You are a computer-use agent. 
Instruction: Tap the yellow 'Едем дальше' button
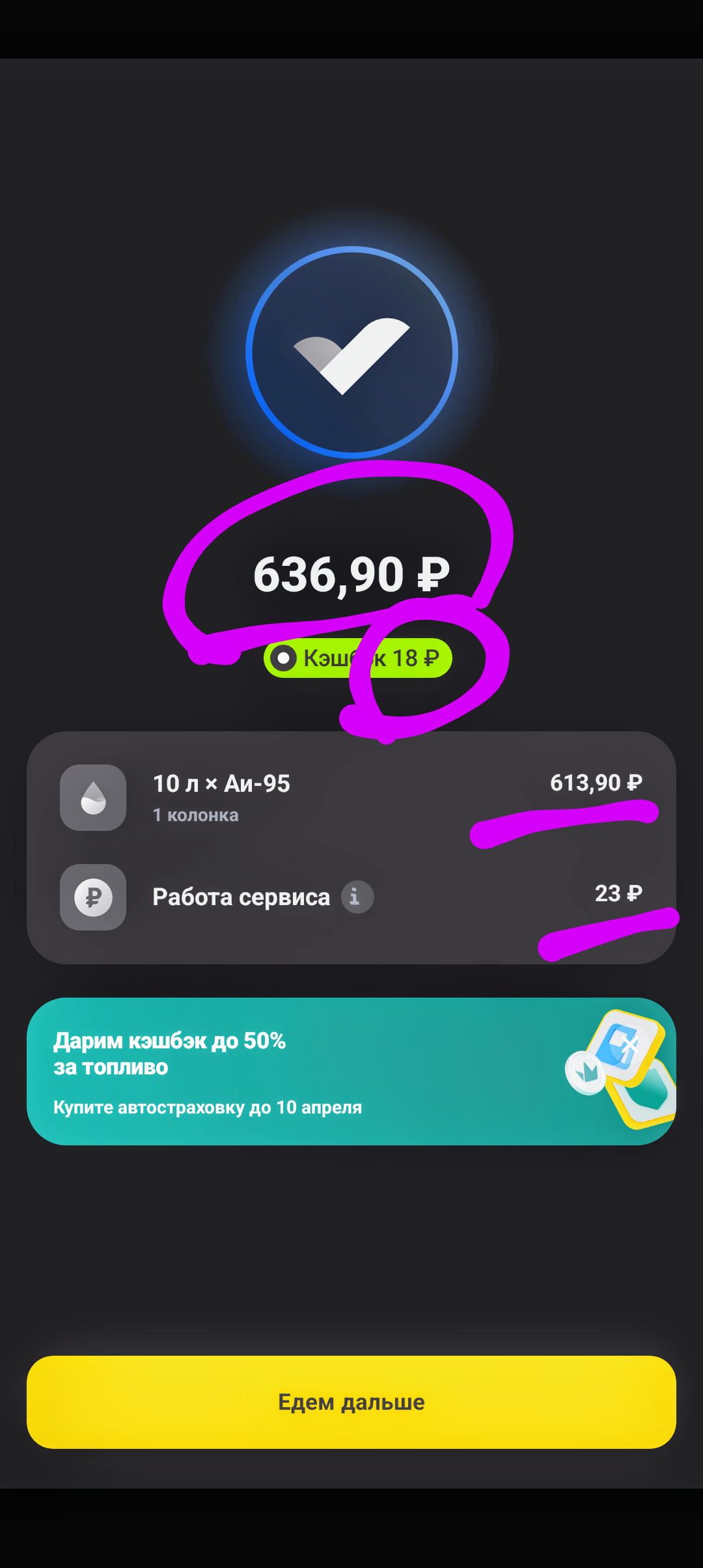(x=351, y=1402)
